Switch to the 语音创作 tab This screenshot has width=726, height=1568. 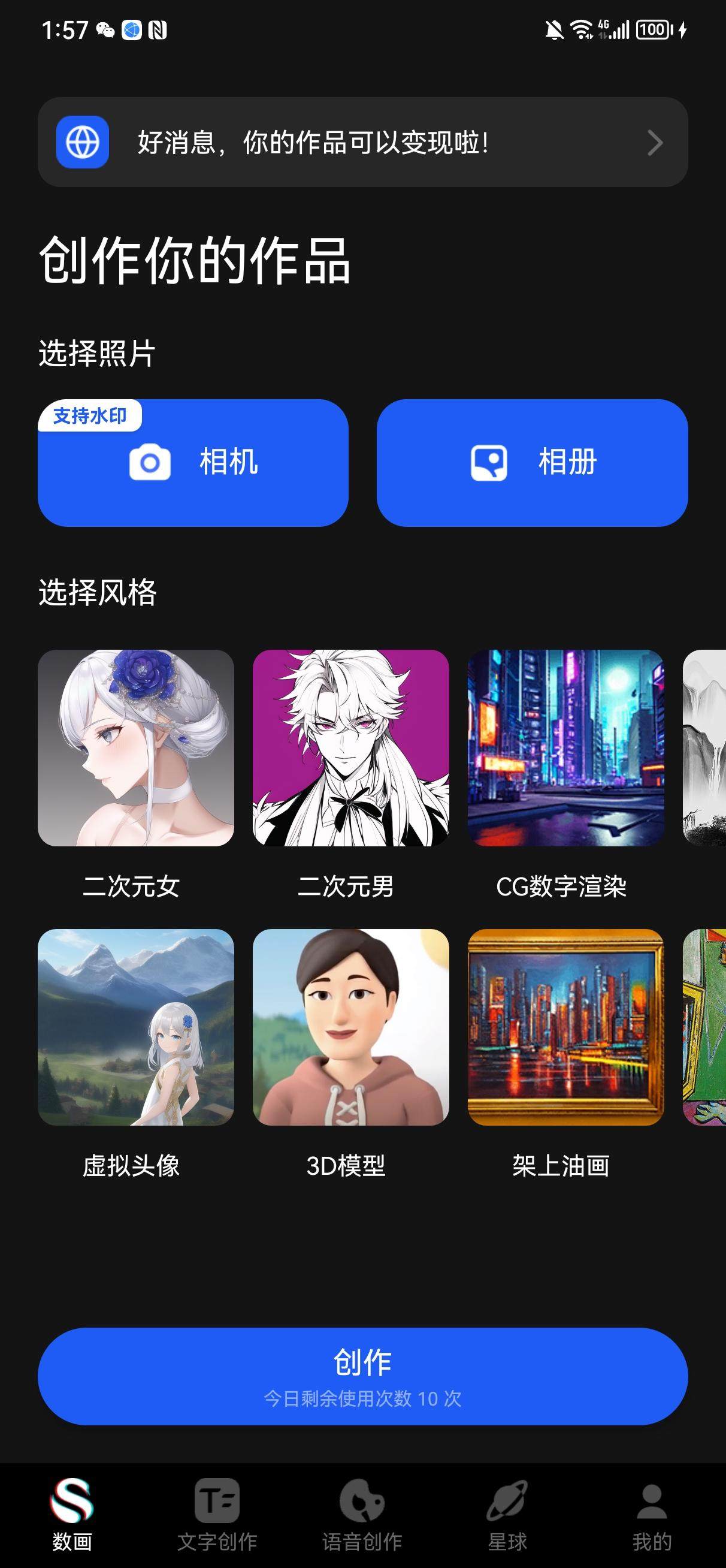[362, 1515]
